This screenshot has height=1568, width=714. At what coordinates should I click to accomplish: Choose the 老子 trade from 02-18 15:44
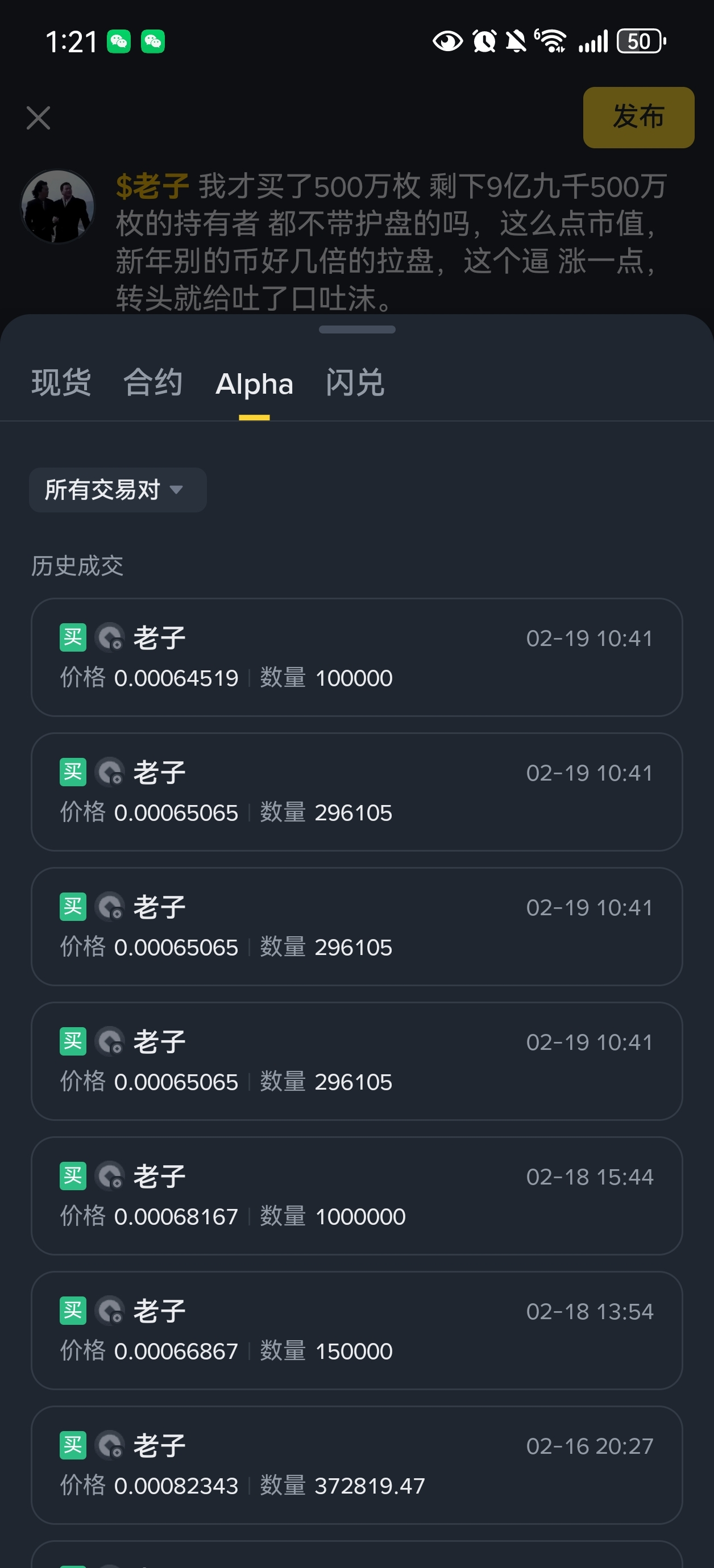pos(356,1196)
